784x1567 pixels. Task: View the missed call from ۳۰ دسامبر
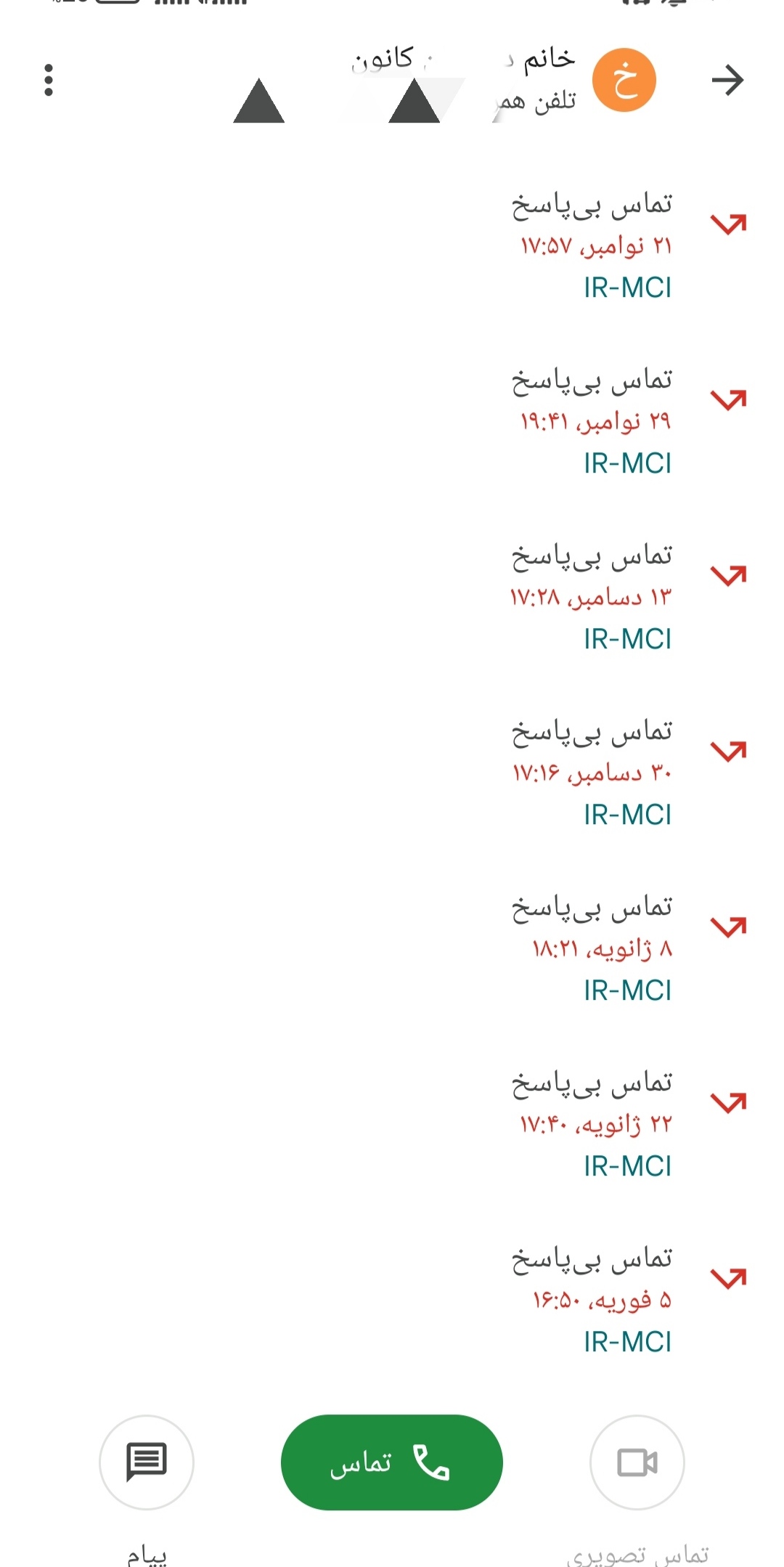592,773
